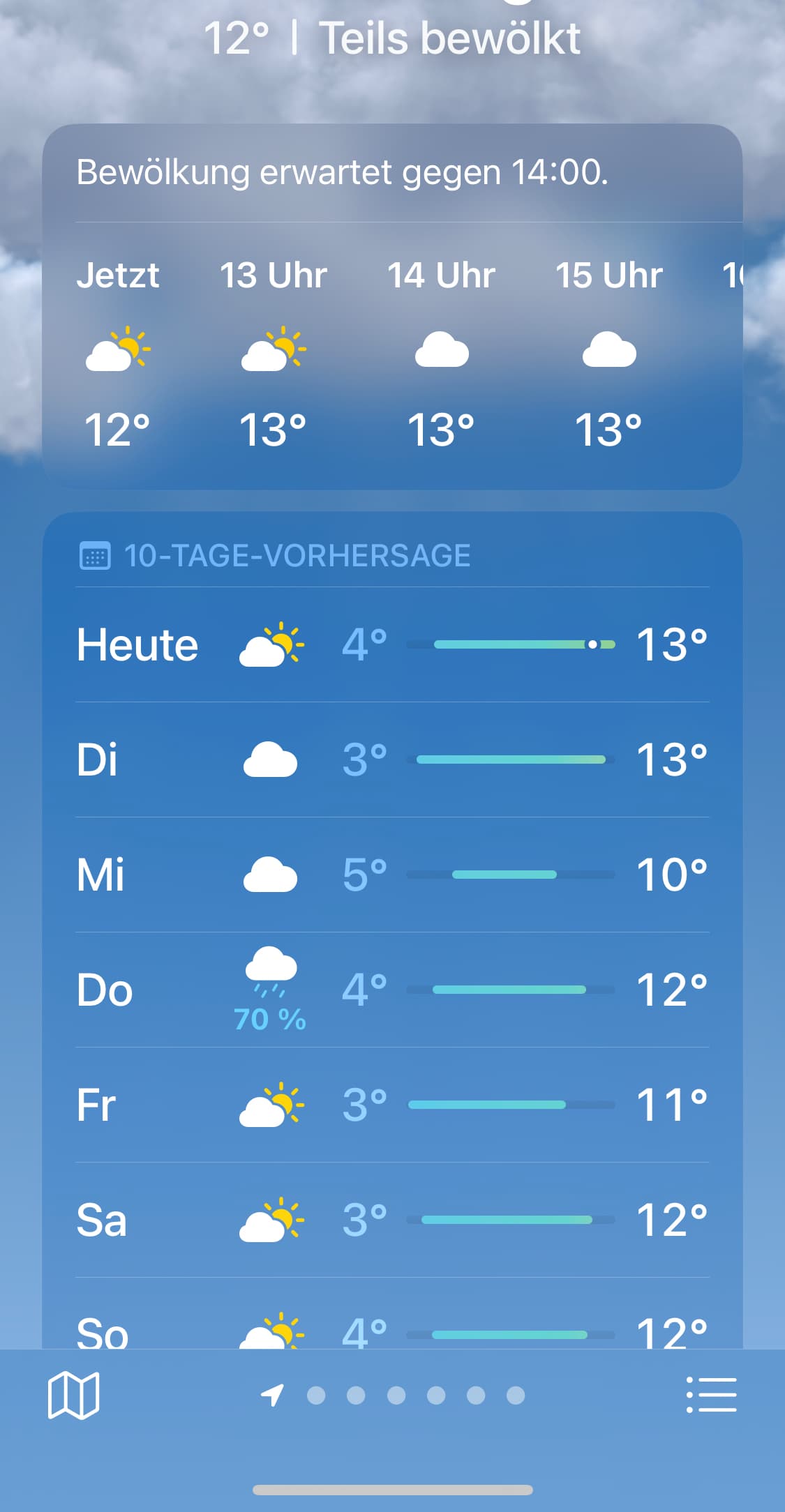
Task: Open the forecast details for Heute
Action: (x=392, y=644)
